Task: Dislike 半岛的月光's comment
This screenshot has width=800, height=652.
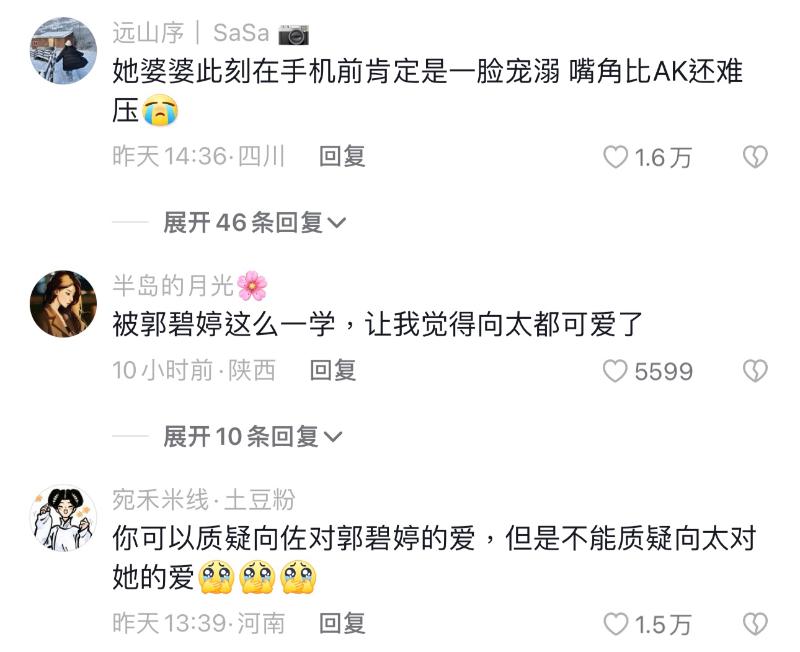Action: pos(755,371)
